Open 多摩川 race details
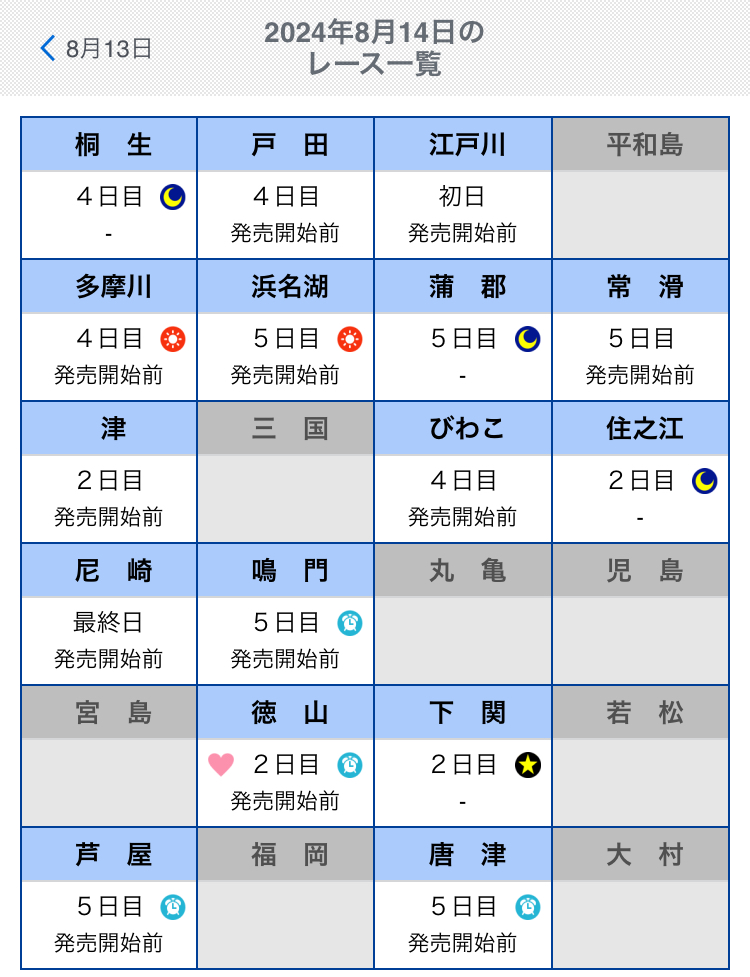750x977 pixels. (x=109, y=330)
